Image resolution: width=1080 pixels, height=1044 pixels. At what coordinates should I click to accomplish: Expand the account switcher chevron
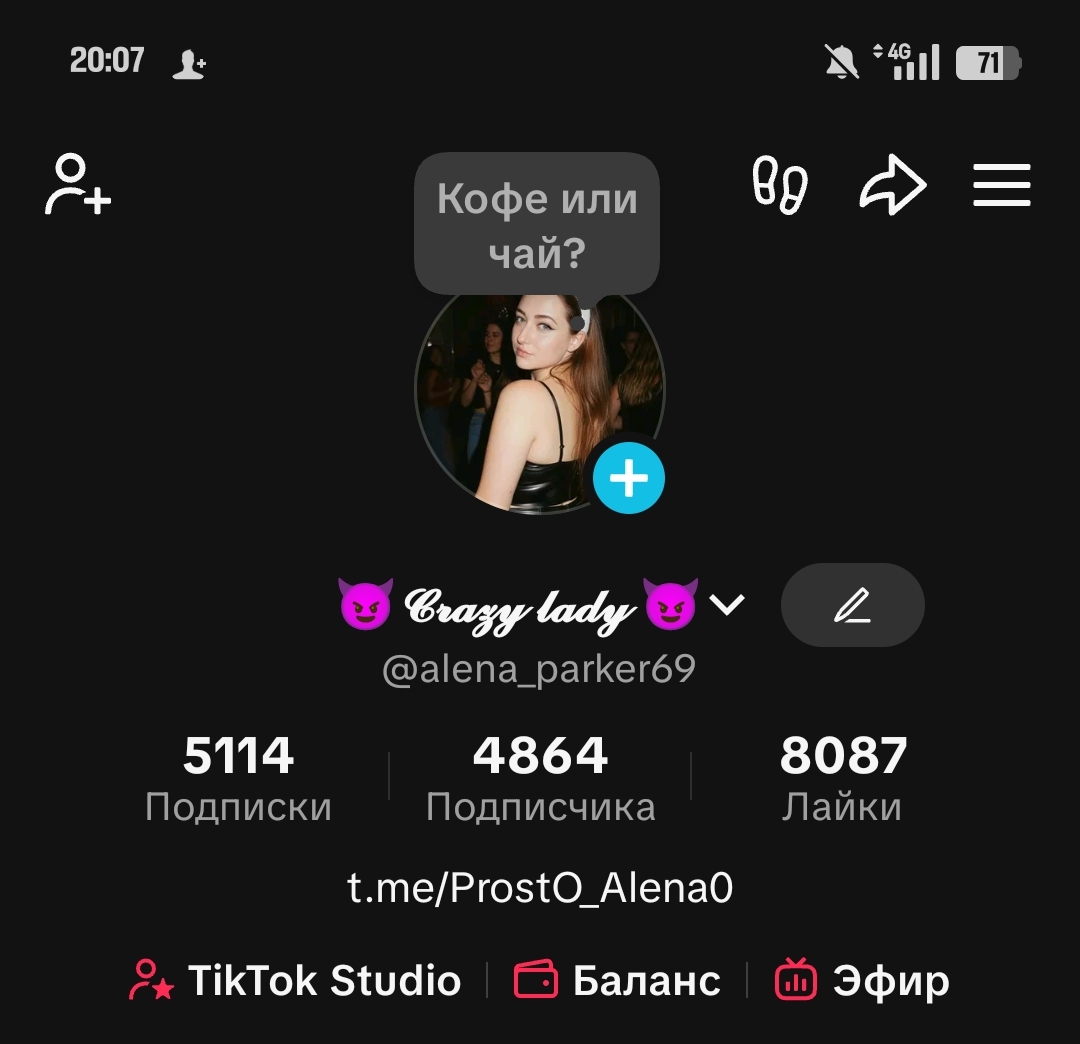click(x=727, y=604)
